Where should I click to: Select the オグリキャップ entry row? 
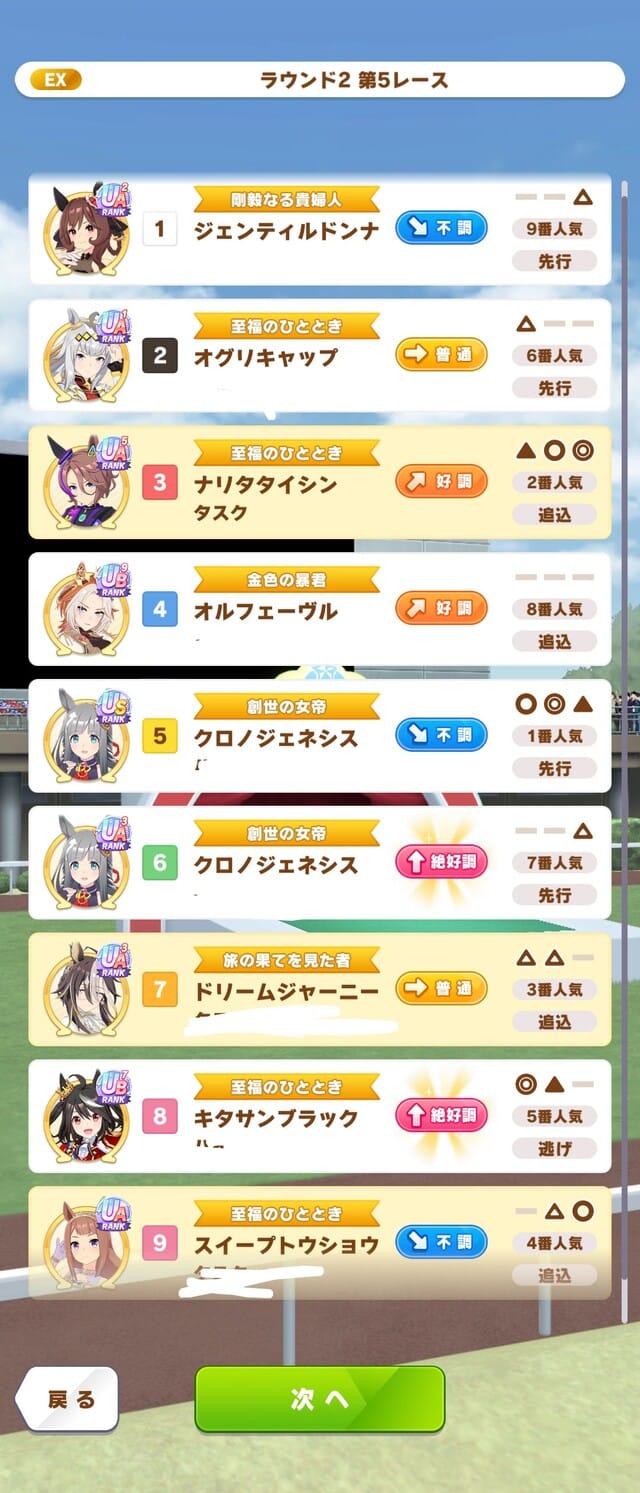[x=319, y=356]
